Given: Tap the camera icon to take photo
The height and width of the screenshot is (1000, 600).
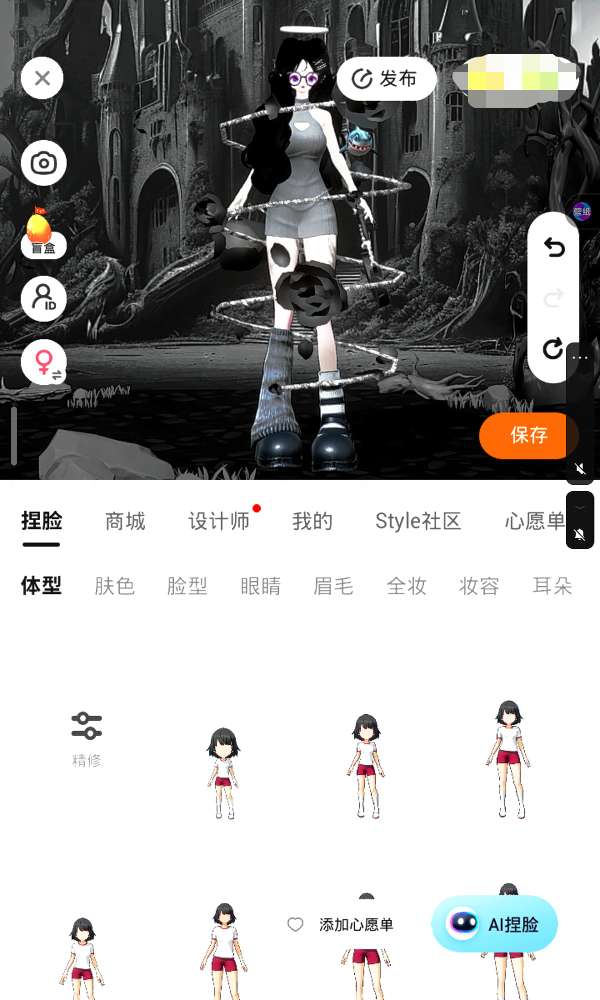Looking at the screenshot, I should click(43, 163).
